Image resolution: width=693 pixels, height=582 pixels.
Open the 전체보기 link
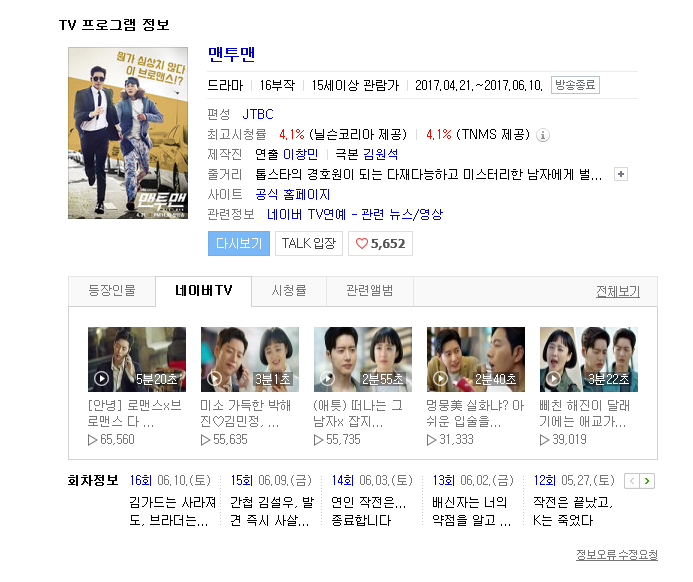click(x=617, y=292)
